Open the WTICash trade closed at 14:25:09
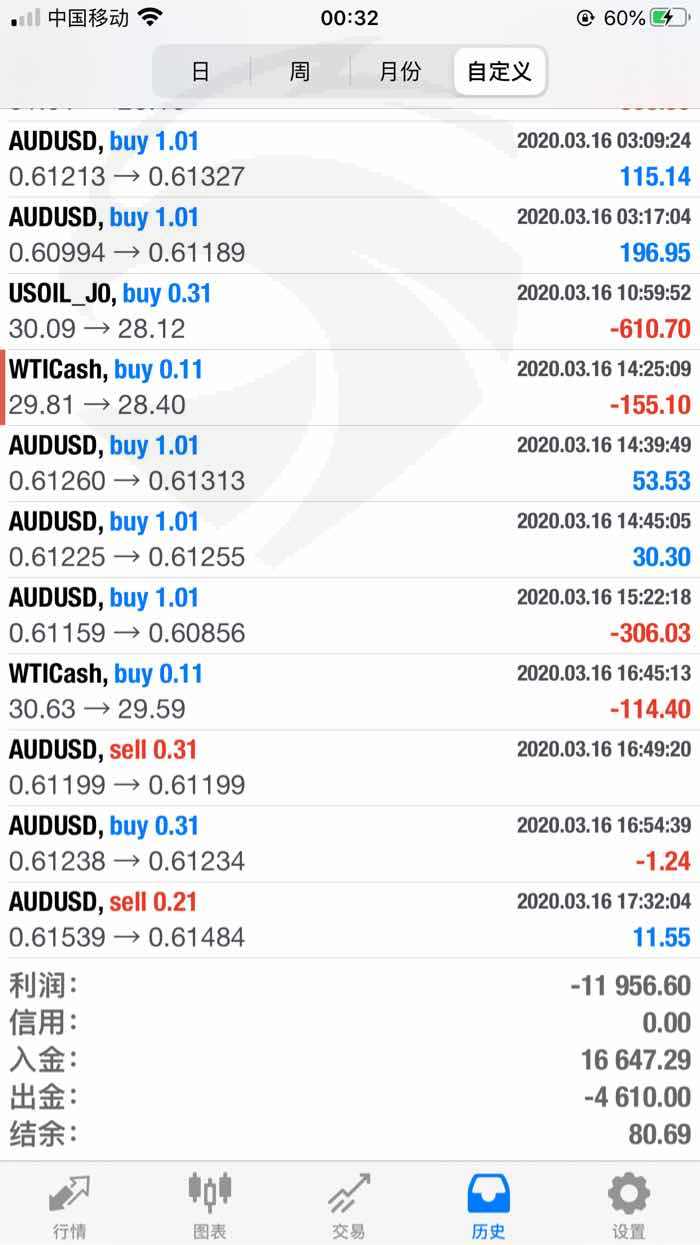700x1245 pixels. click(350, 387)
